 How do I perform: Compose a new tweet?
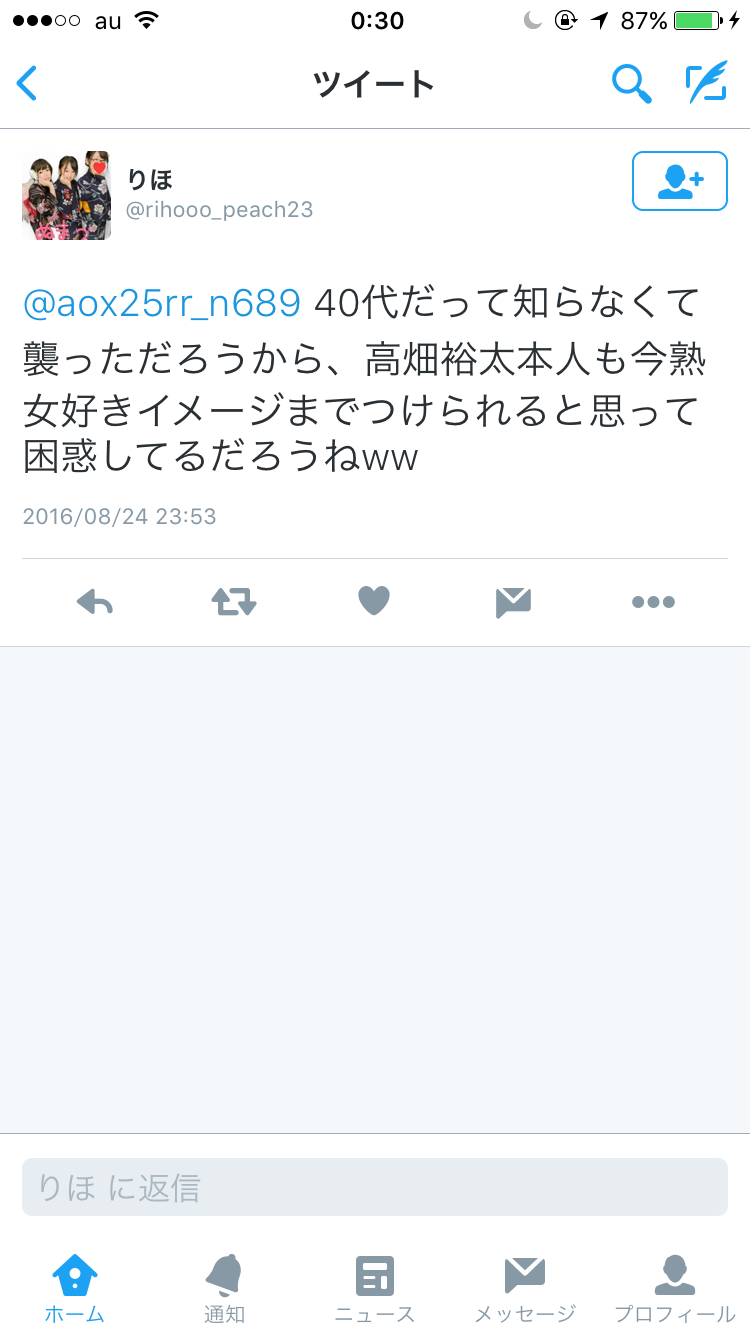point(706,84)
